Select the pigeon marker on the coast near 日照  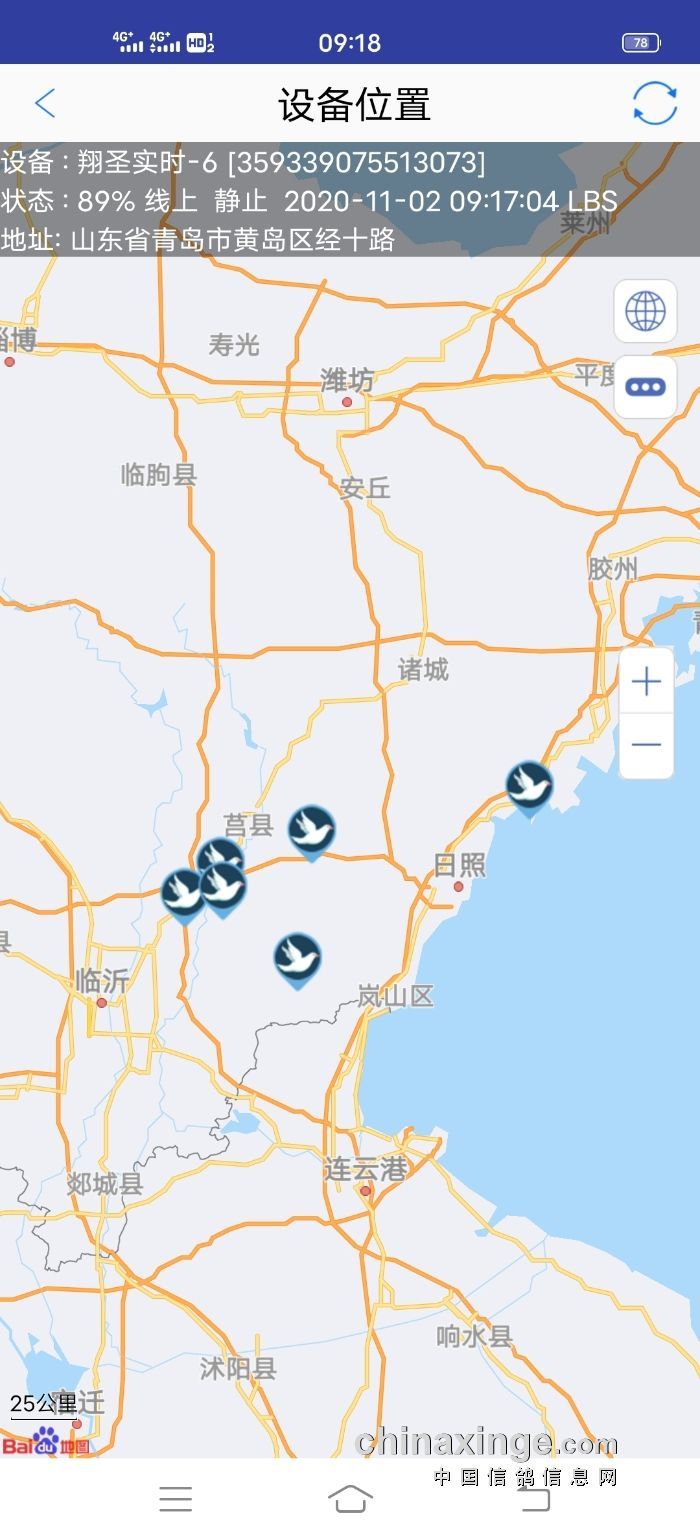point(529,788)
